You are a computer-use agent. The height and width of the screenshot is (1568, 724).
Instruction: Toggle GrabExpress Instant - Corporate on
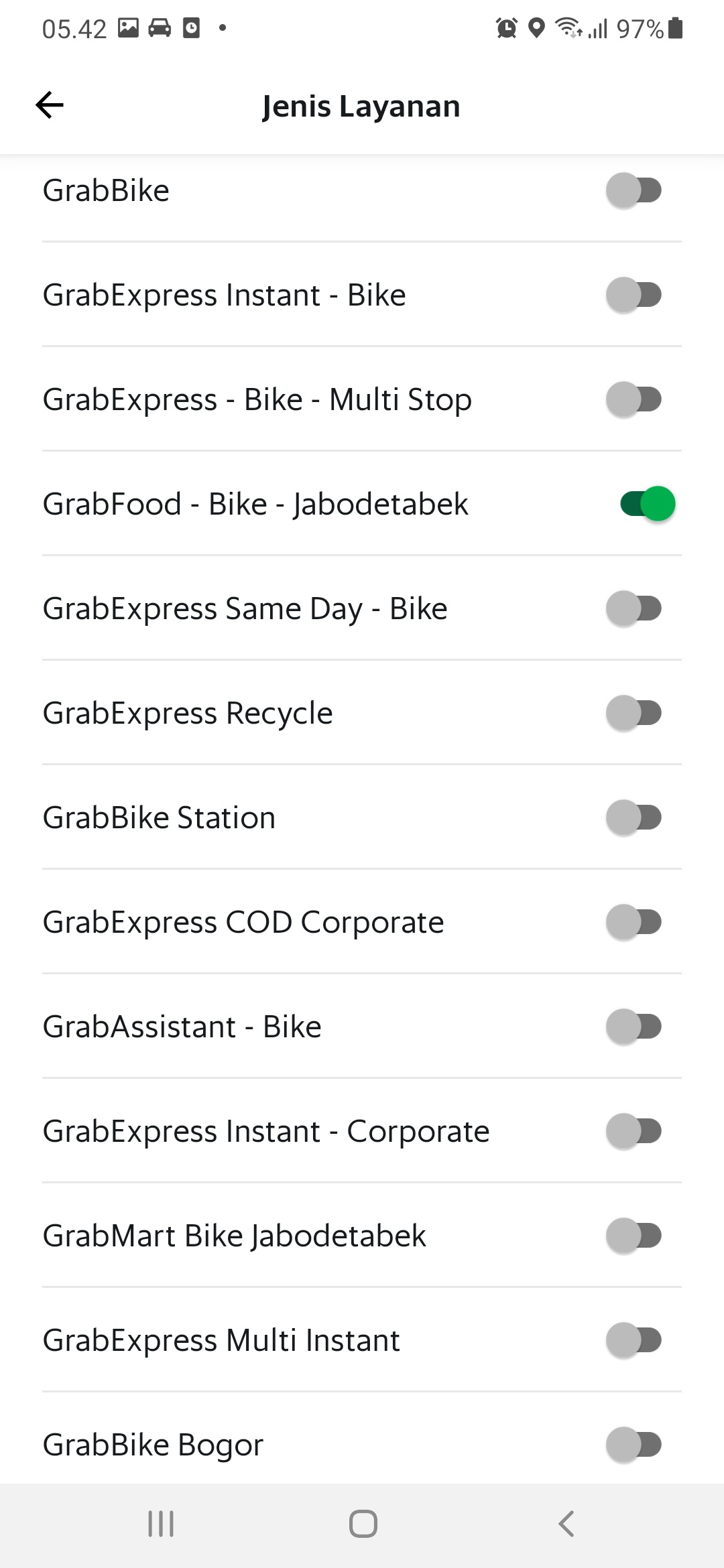click(x=634, y=1131)
